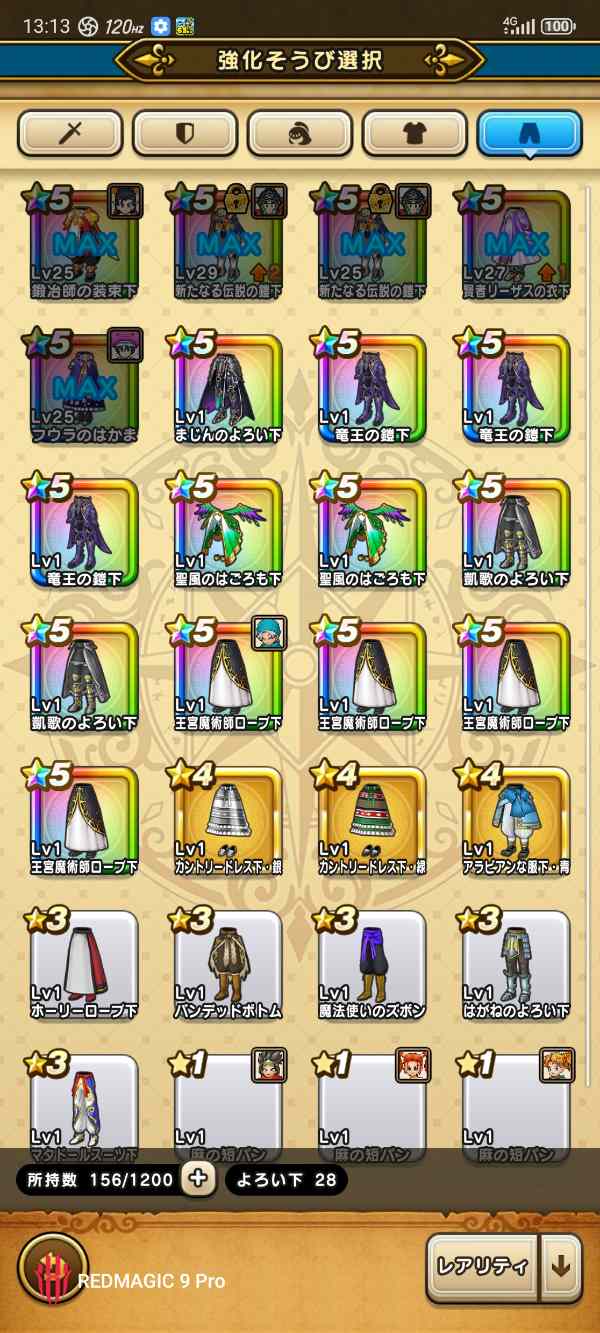Screen dimensions: 600x1333
Task: Choose フウラのはかま item
Action: click(85, 388)
